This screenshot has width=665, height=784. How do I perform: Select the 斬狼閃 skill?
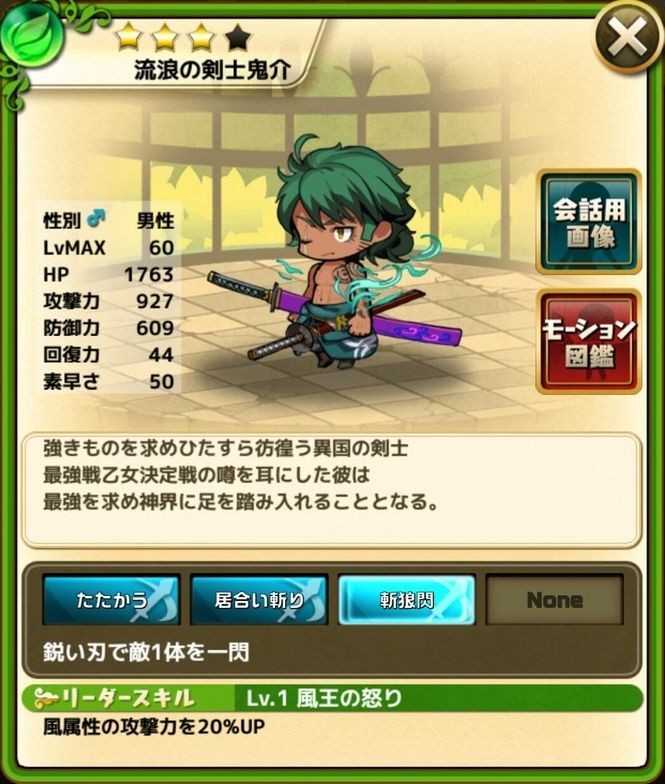click(x=406, y=600)
